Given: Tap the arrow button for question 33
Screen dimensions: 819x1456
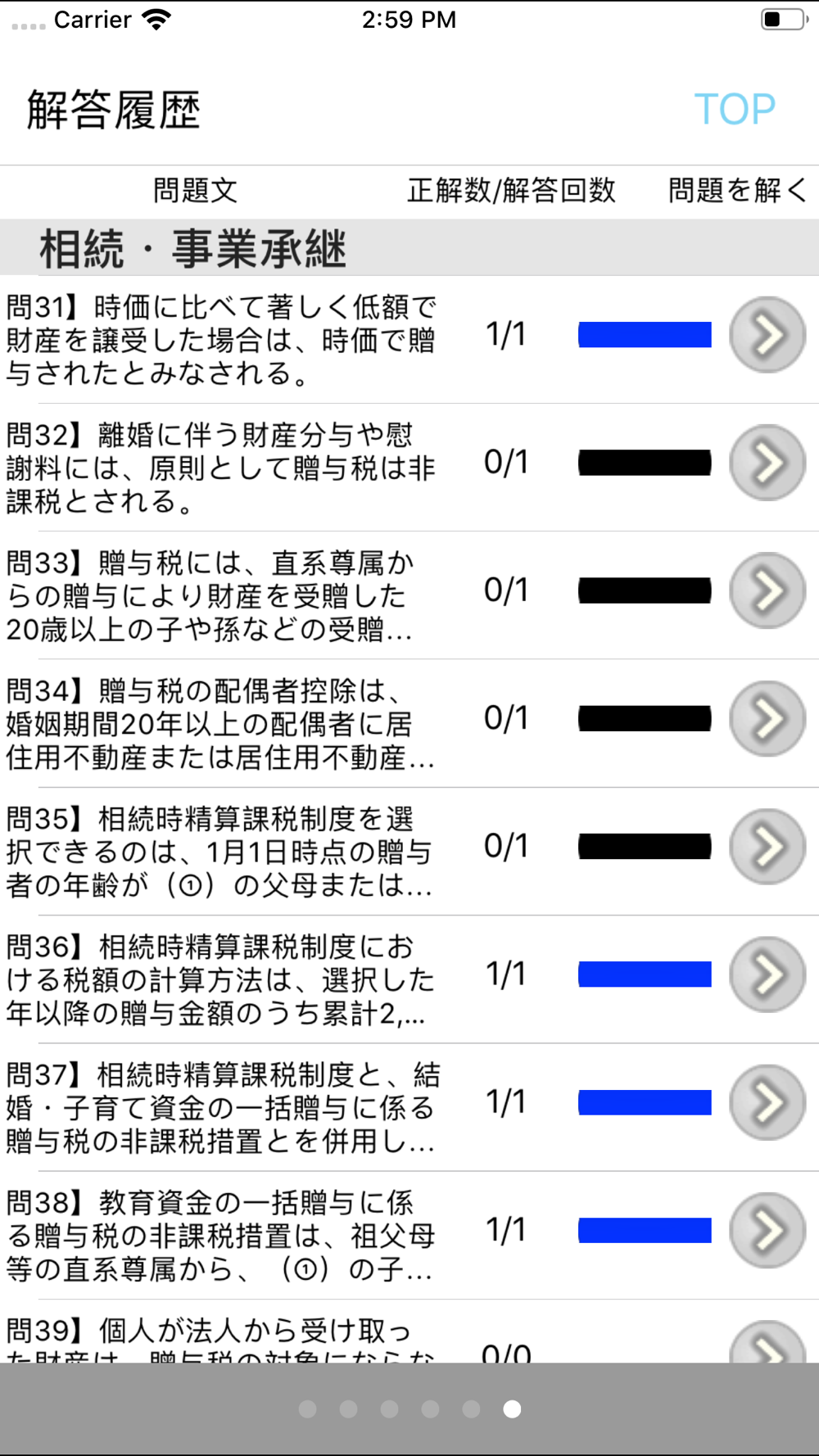Looking at the screenshot, I should tap(767, 590).
